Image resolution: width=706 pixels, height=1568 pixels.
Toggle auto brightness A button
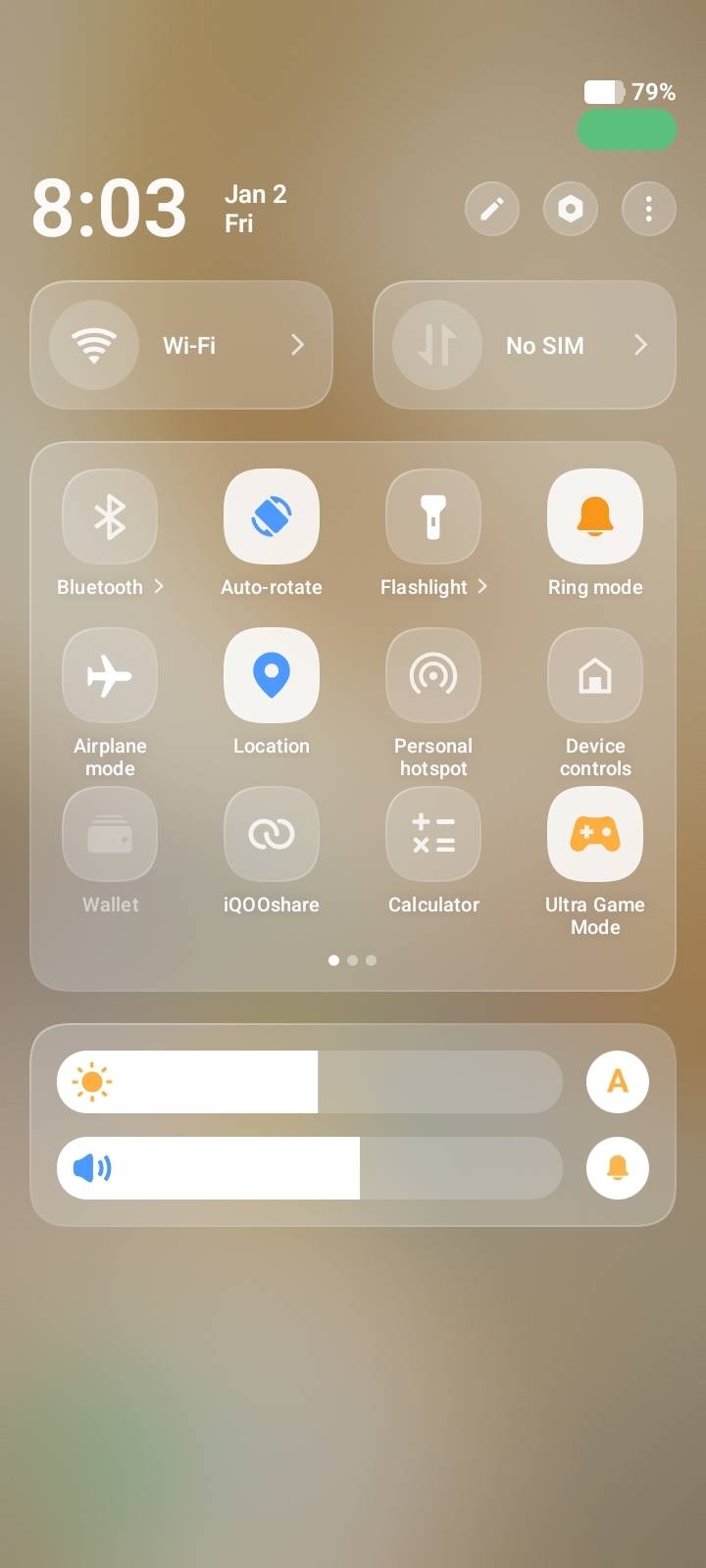pyautogui.click(x=618, y=1082)
